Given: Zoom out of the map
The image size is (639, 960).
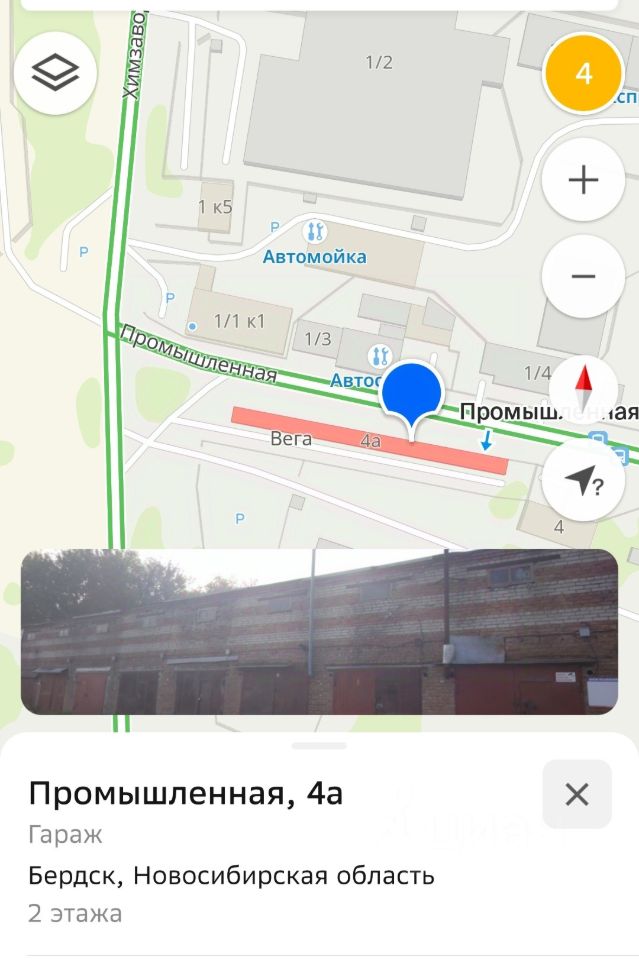Looking at the screenshot, I should (x=583, y=277).
